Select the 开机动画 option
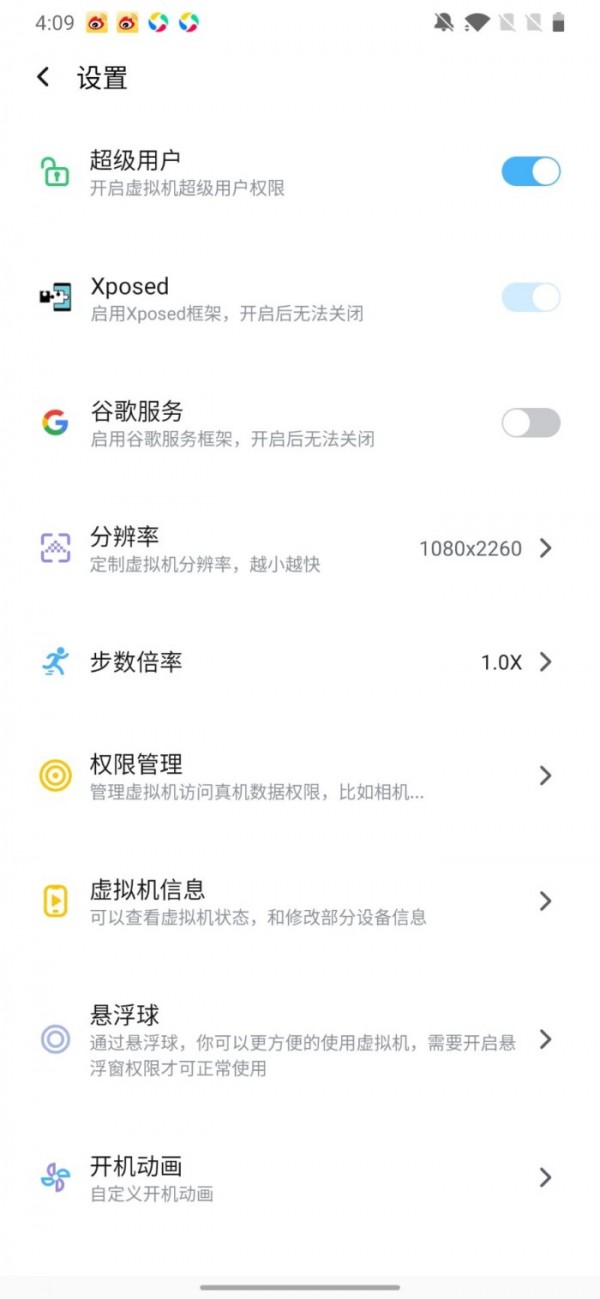Viewport: 600px width, 1299px height. [300, 1177]
